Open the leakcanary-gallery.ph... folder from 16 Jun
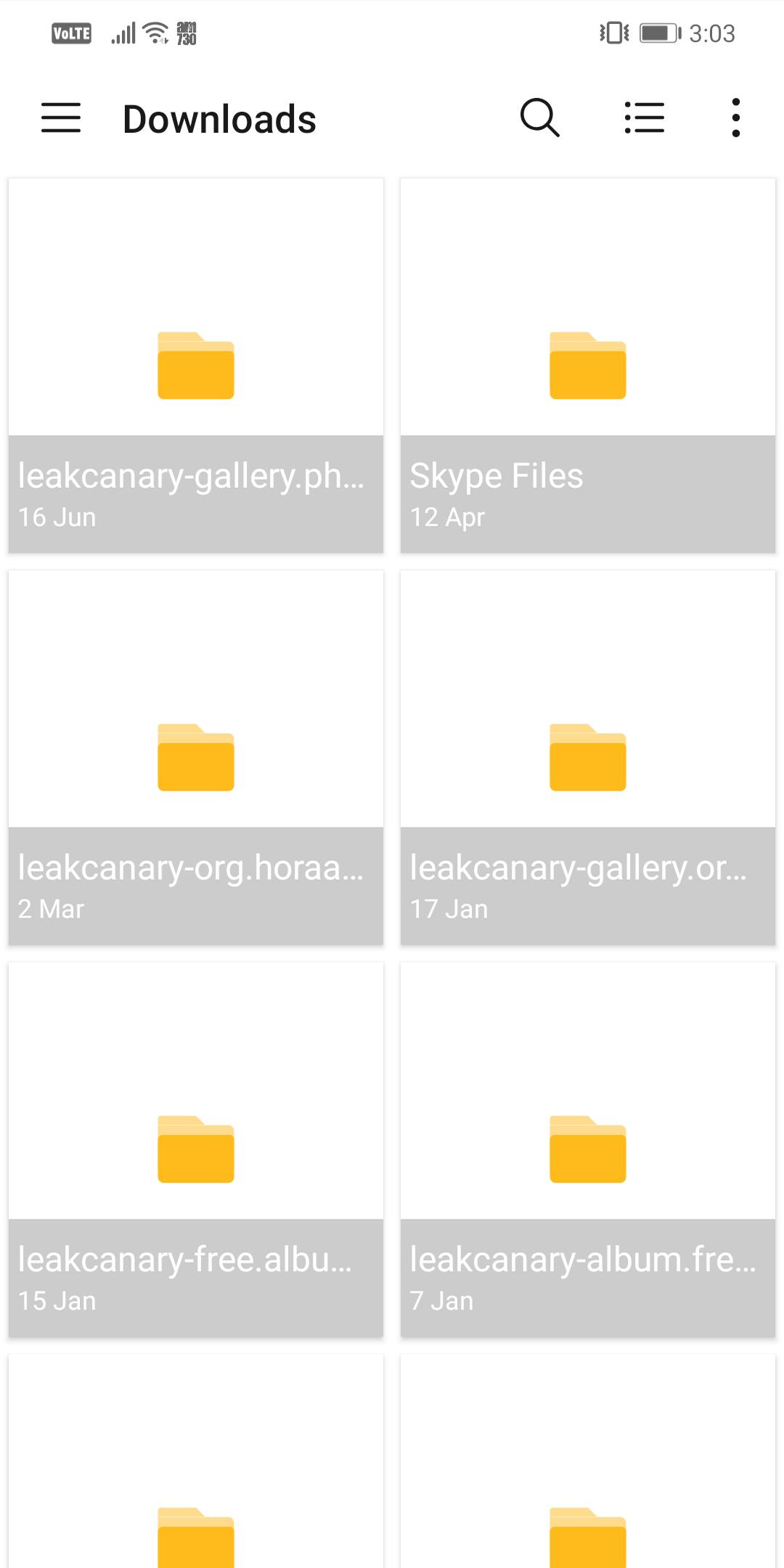This screenshot has height=1568, width=784. [196, 365]
